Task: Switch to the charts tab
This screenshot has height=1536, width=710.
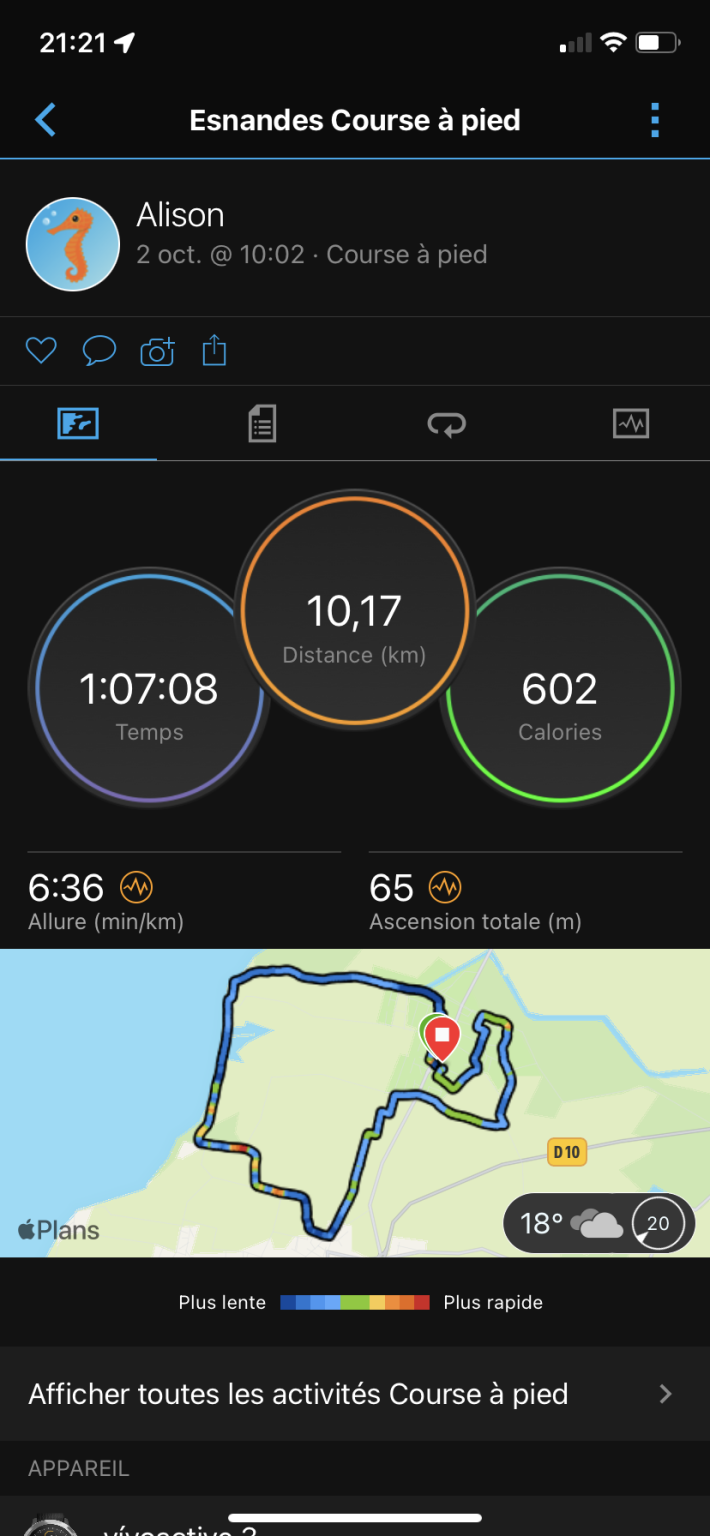Action: [x=631, y=424]
